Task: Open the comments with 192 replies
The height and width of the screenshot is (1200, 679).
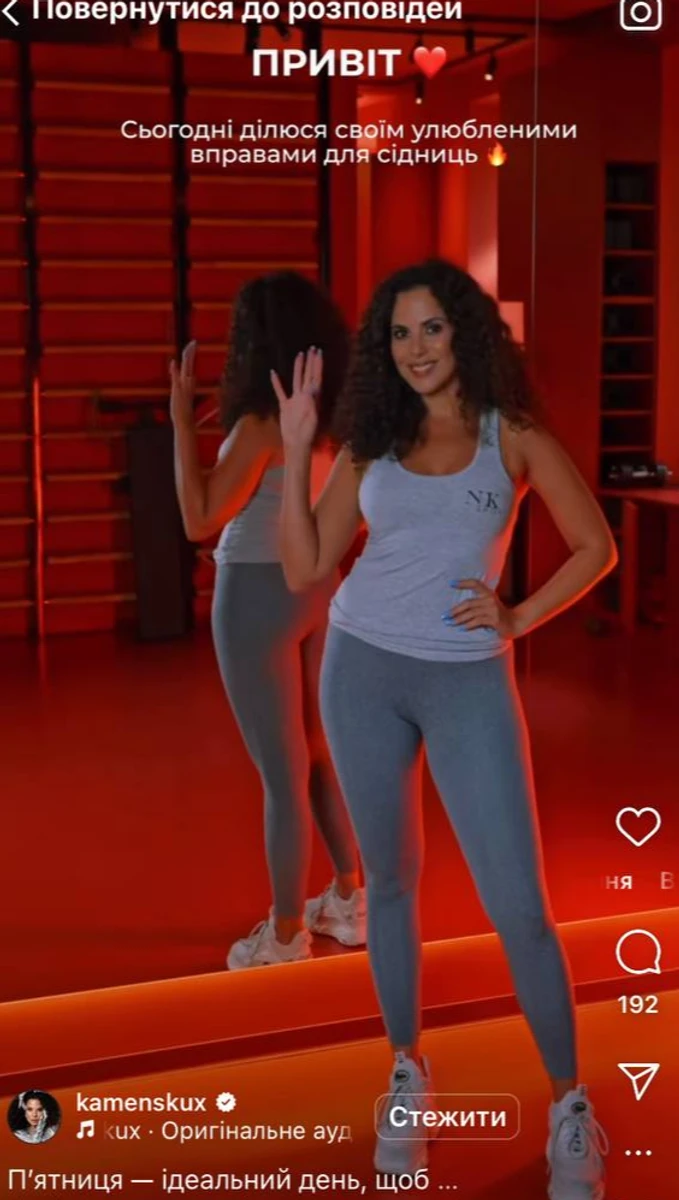Action: pos(637,955)
